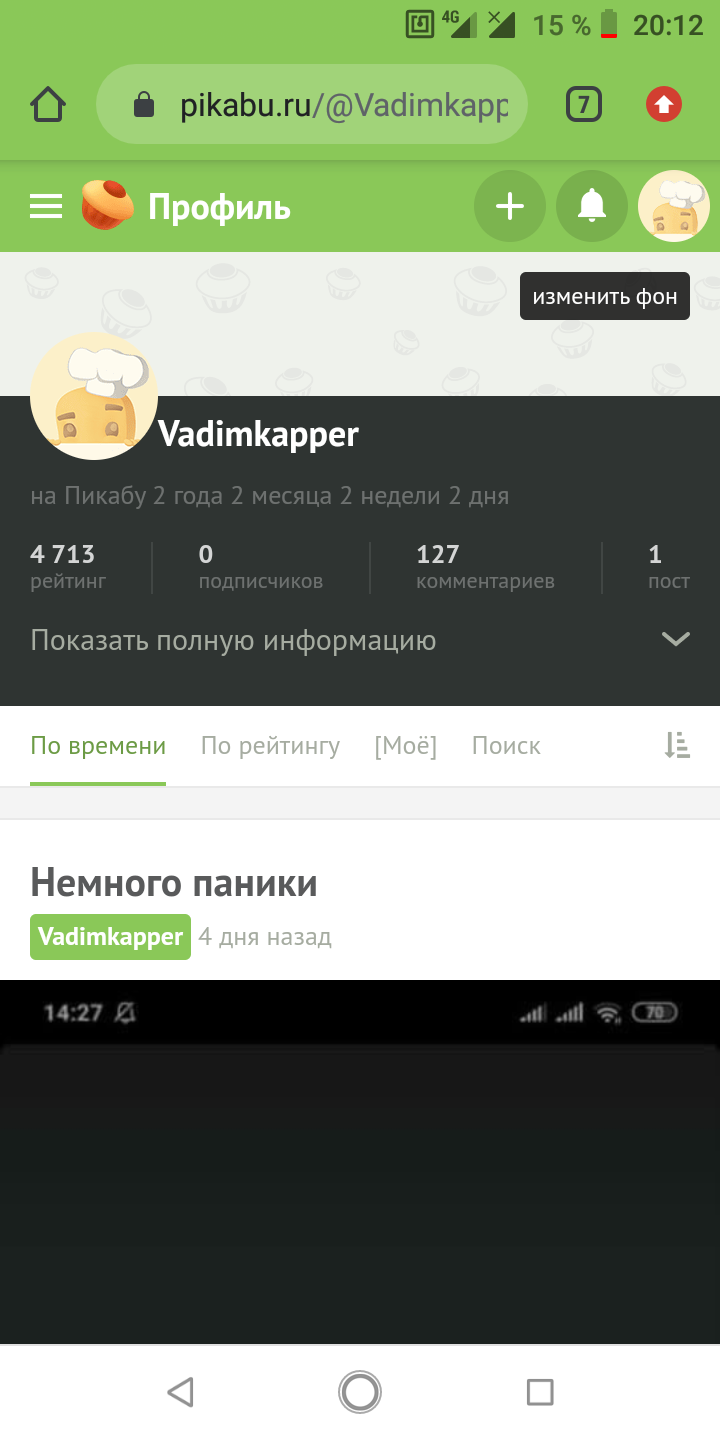This screenshot has width=720, height=1440.
Task: Tap the green Vadimkapper author tag
Action: point(110,937)
